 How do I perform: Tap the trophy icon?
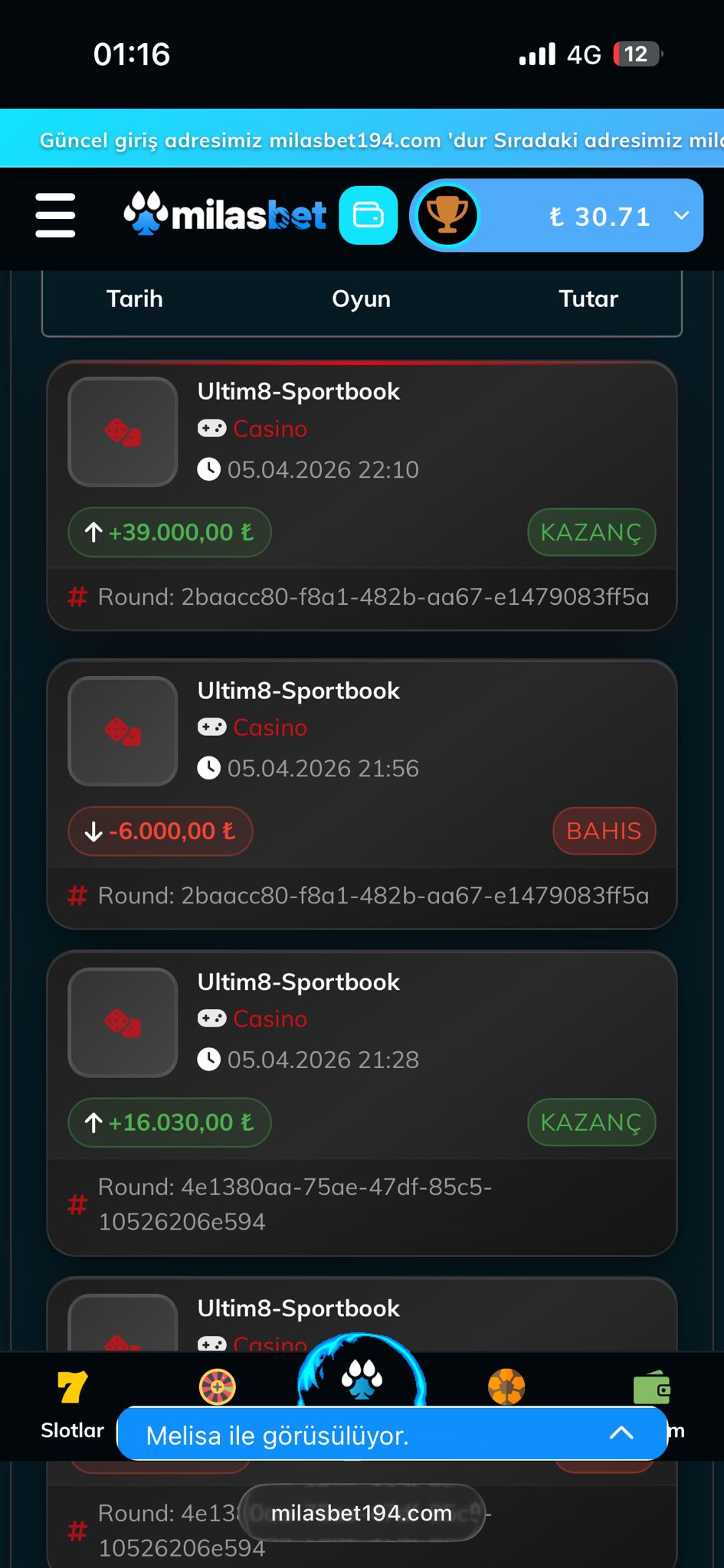click(x=447, y=215)
